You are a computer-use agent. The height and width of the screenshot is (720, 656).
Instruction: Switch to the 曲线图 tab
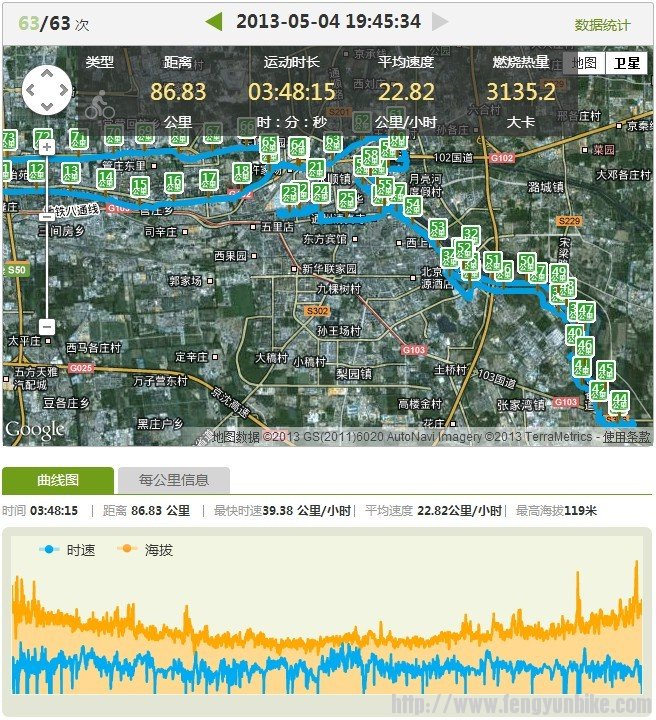click(58, 480)
